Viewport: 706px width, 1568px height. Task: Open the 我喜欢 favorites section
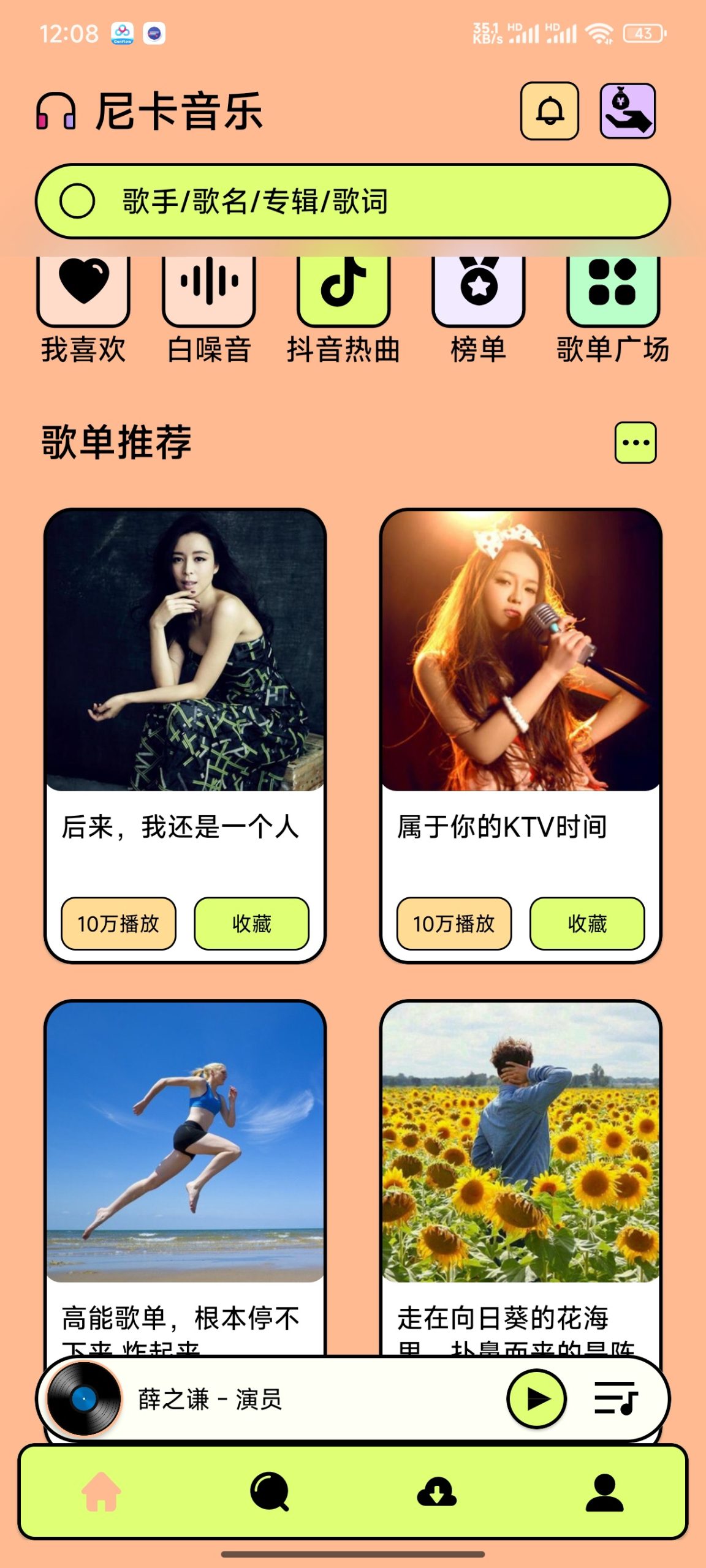point(83,292)
